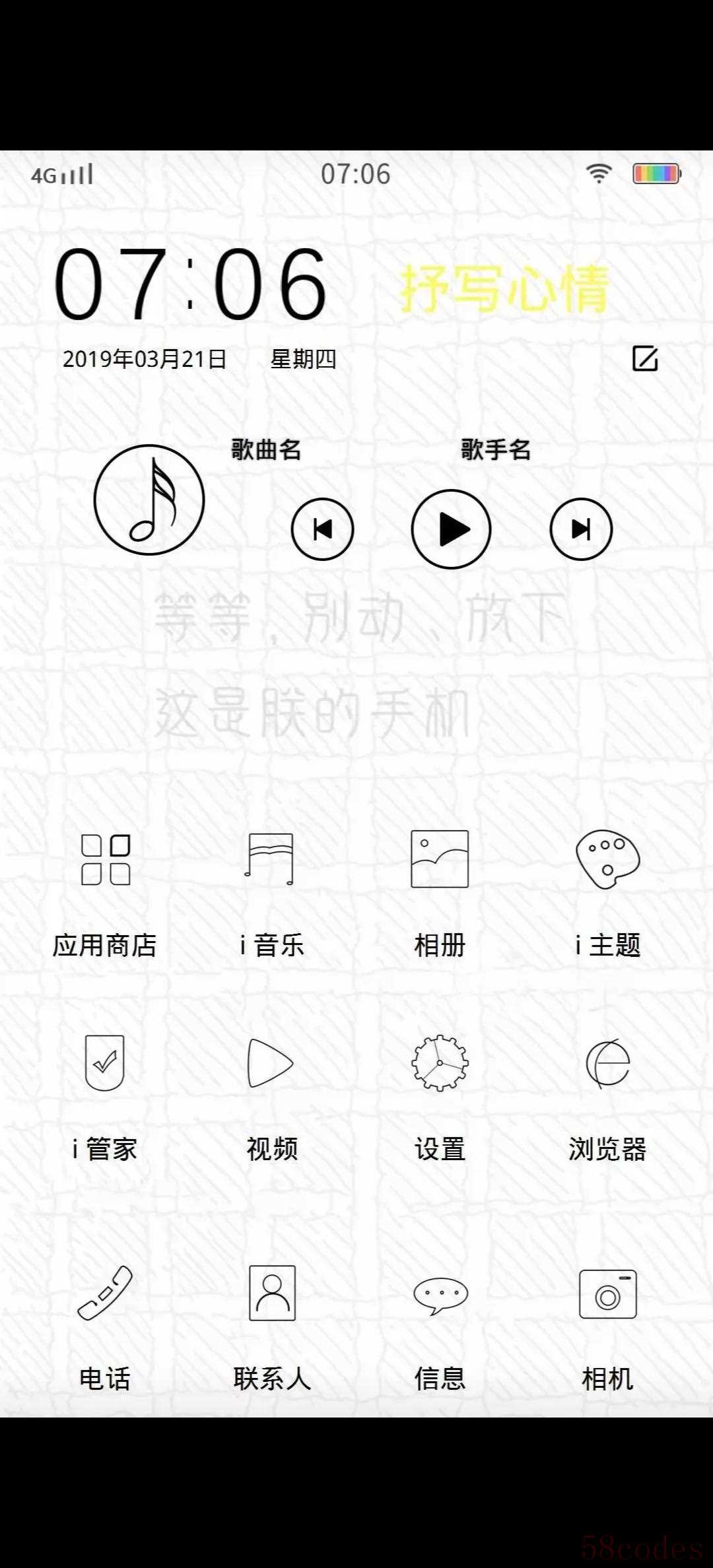Tap the edit mood note icon

(645, 358)
